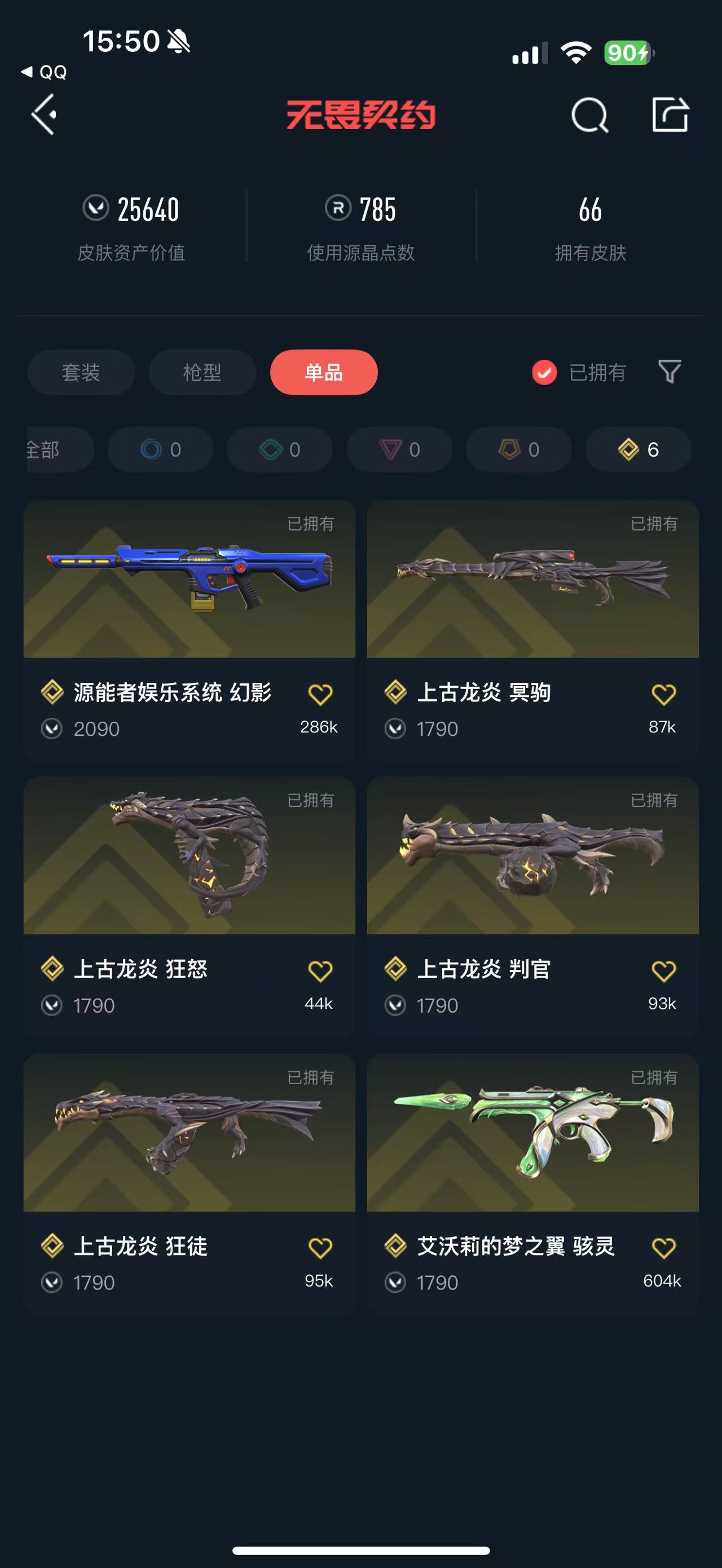
Task: Open the search magnifier icon
Action: click(x=589, y=115)
